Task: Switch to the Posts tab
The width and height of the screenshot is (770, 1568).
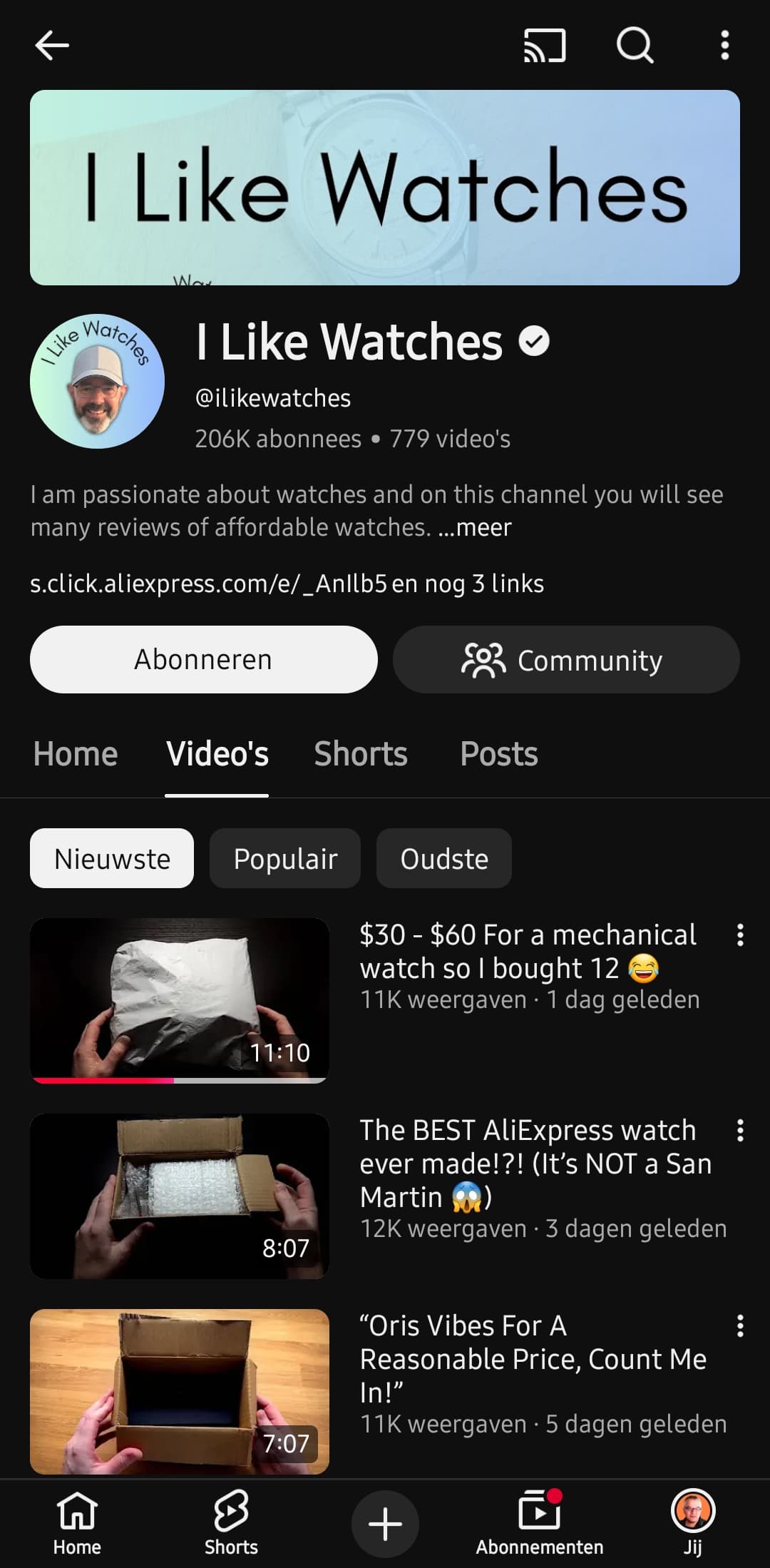Action: [x=499, y=754]
